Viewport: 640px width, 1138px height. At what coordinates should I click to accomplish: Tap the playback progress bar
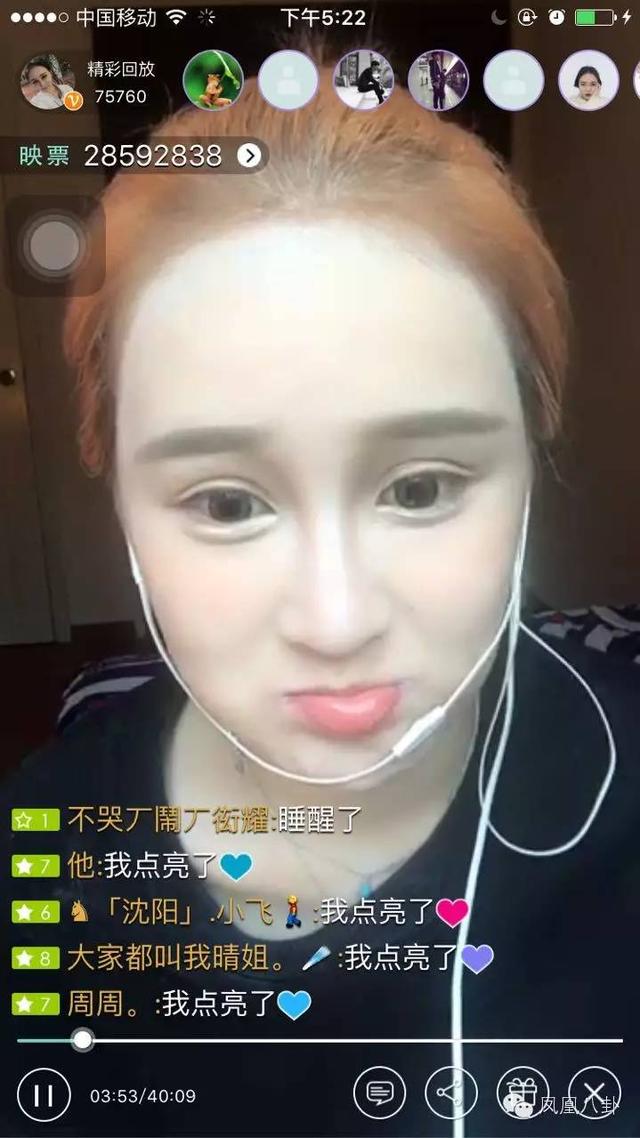[320, 1040]
